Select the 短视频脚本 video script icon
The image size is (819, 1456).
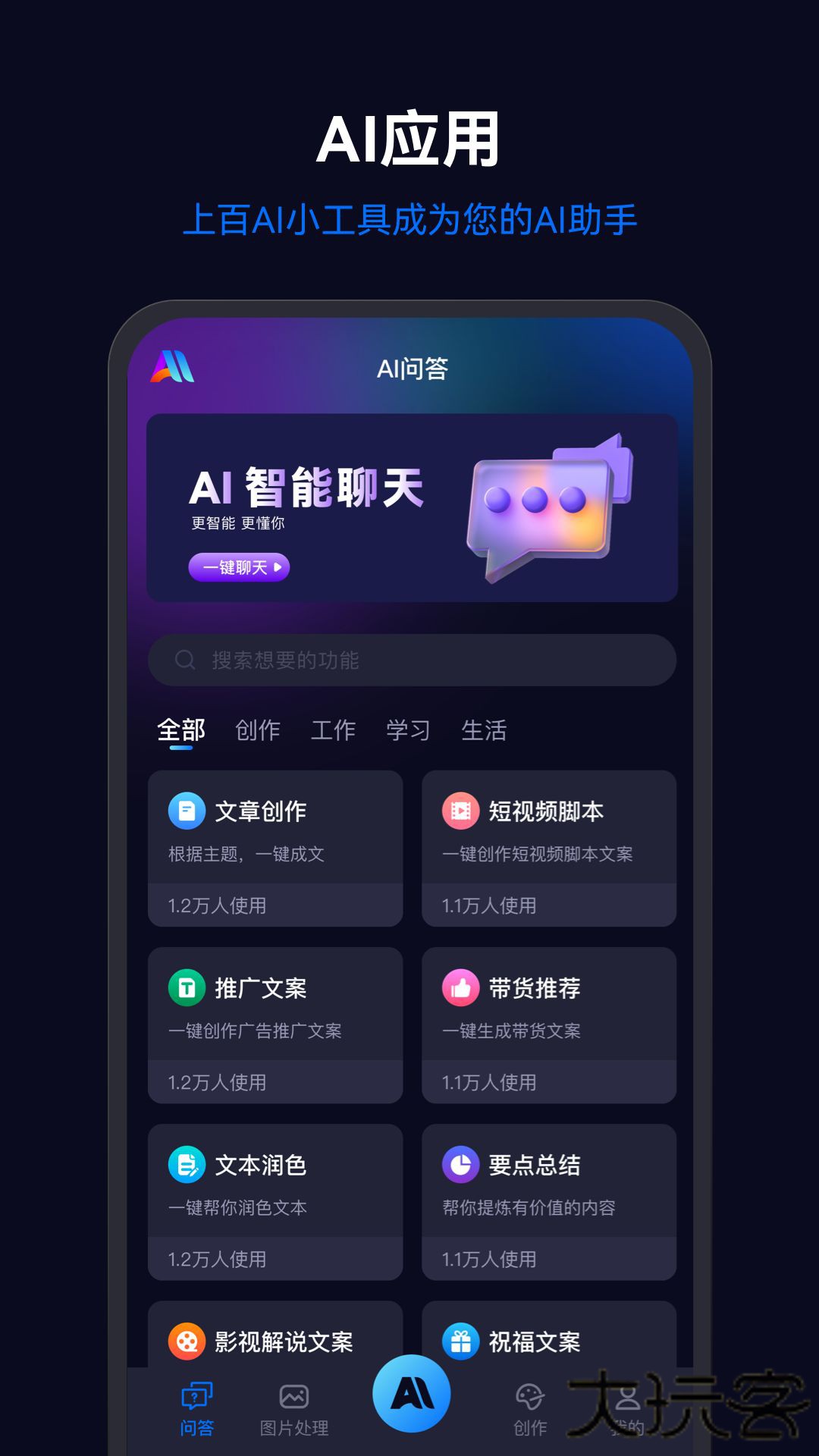click(x=460, y=811)
